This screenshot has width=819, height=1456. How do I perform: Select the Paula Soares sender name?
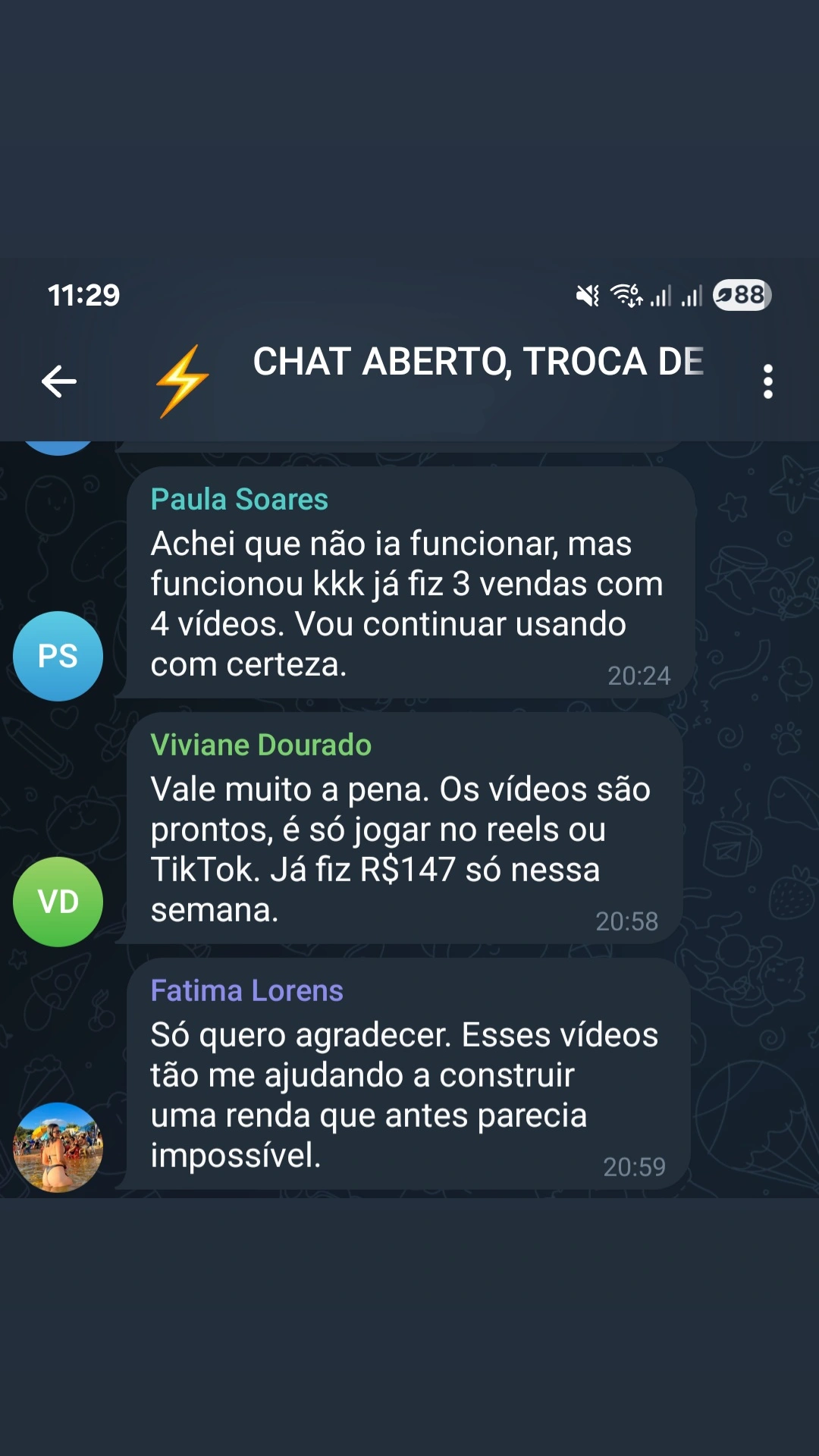239,500
